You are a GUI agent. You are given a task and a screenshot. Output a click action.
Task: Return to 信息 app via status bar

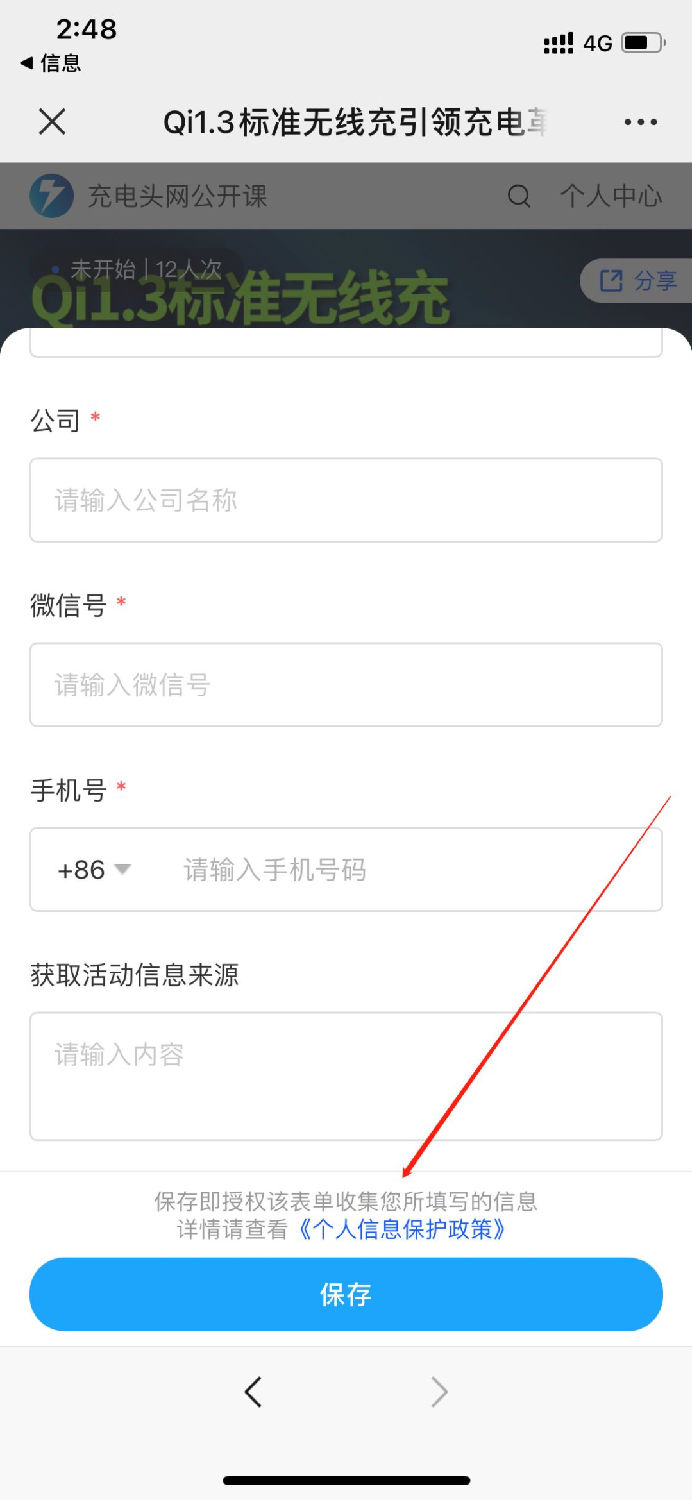[x=51, y=63]
